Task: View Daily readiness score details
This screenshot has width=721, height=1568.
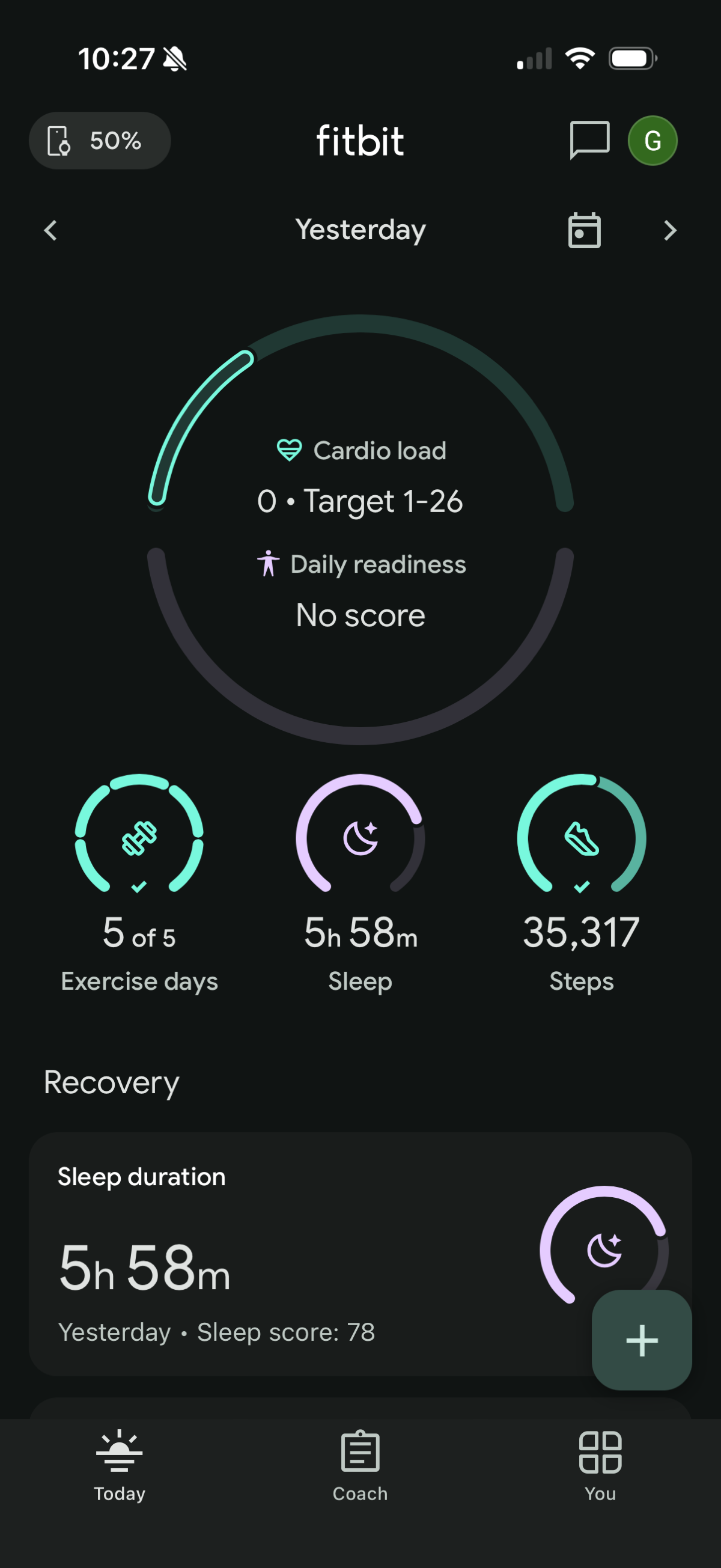Action: tap(361, 590)
